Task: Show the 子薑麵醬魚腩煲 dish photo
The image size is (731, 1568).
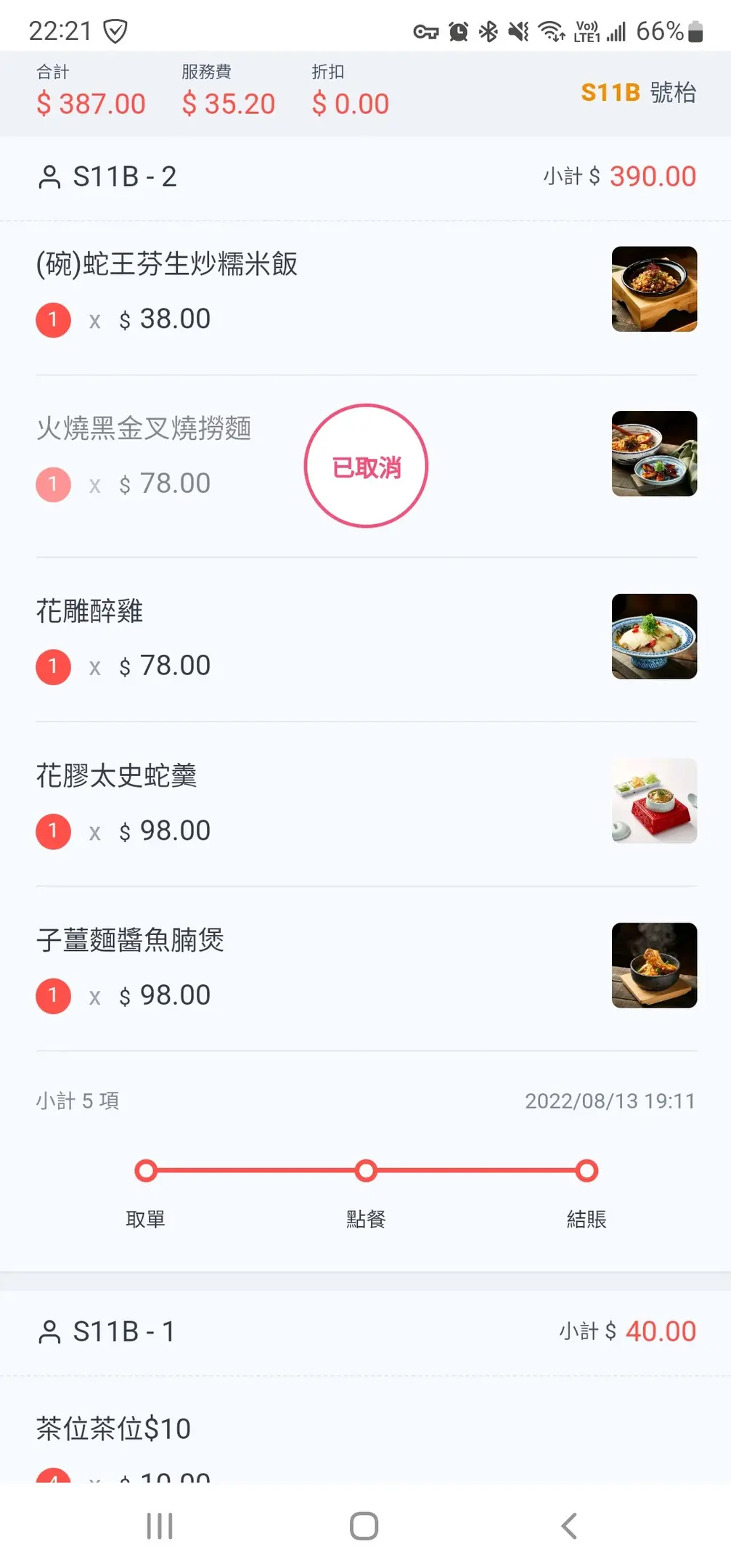Action: click(x=654, y=965)
